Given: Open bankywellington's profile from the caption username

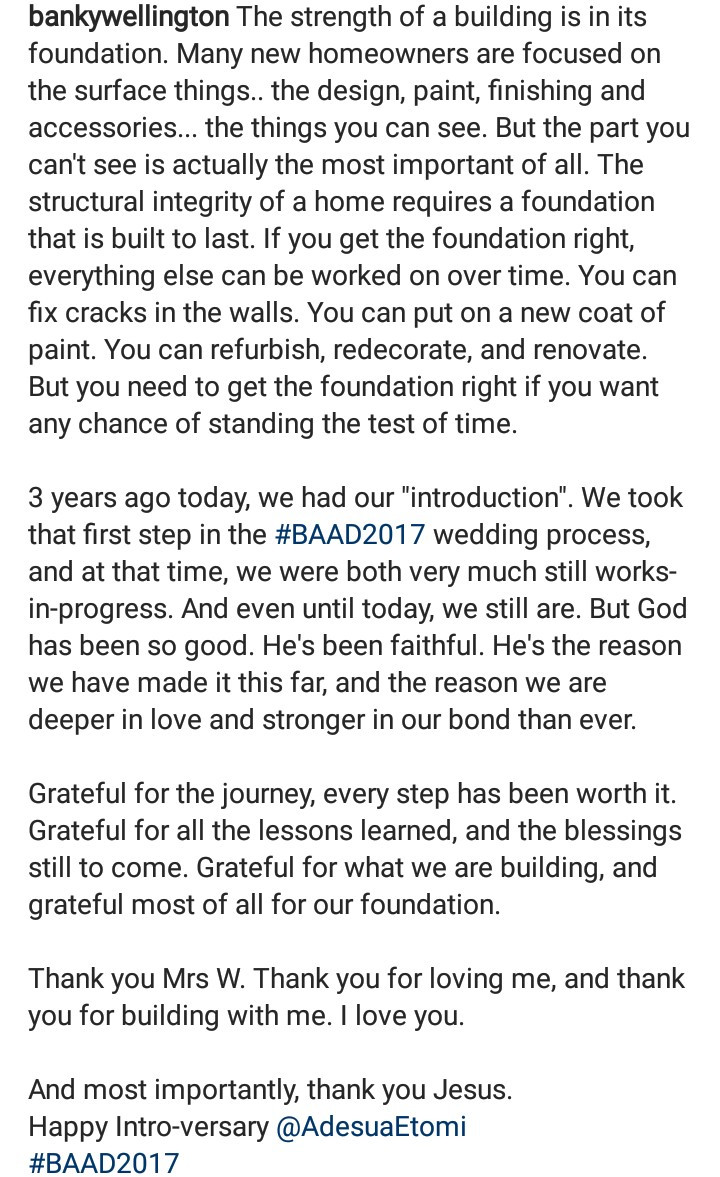Looking at the screenshot, I should pos(128,17).
